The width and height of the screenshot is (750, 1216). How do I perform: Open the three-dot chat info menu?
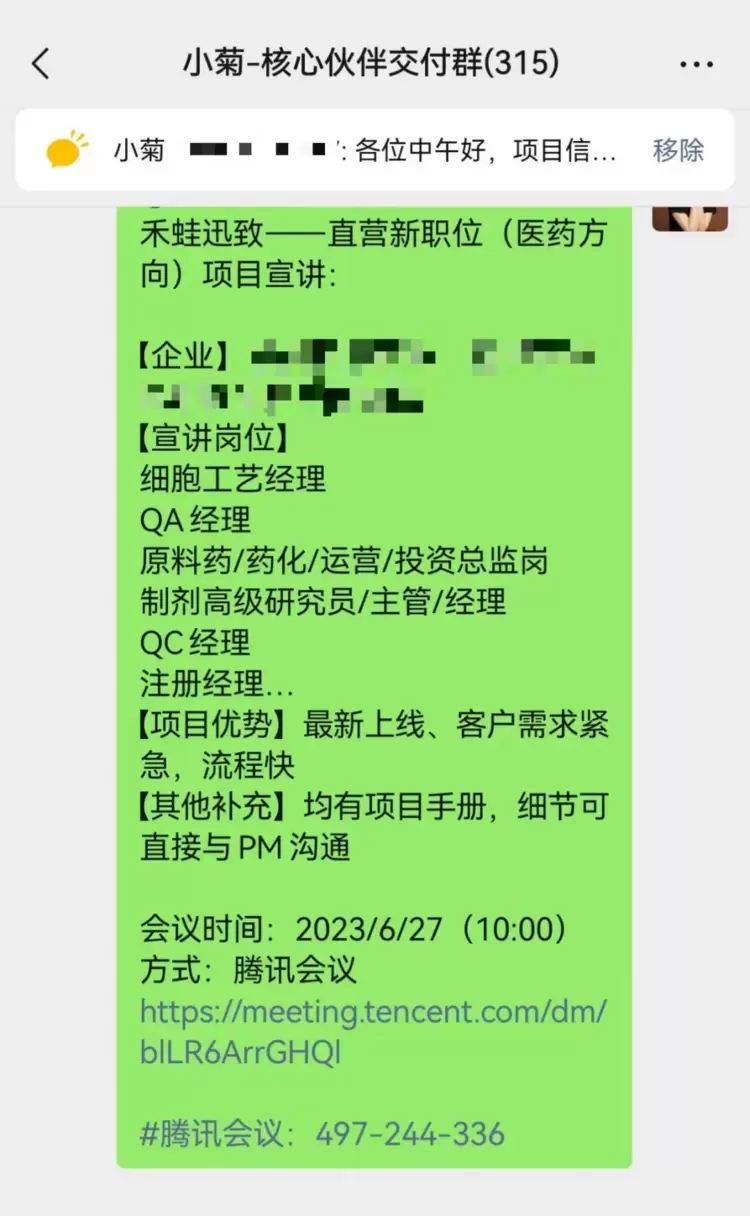(x=696, y=64)
